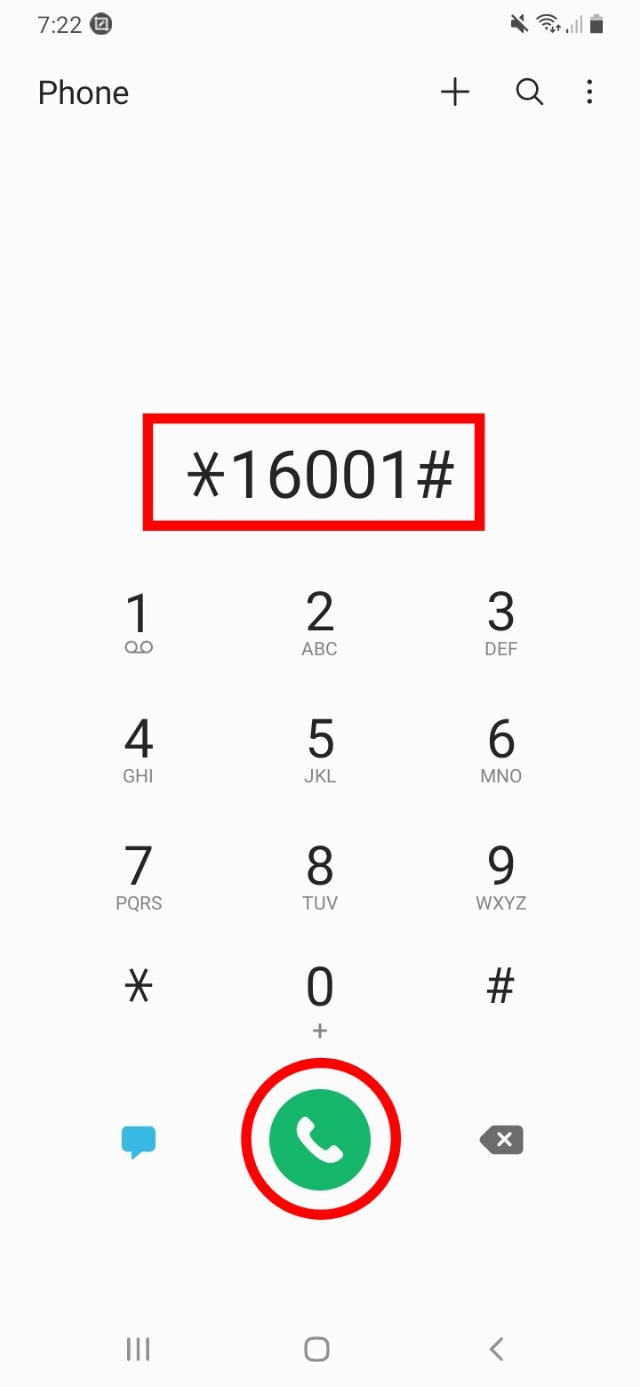Enter digit 0 on keypad

(319, 997)
